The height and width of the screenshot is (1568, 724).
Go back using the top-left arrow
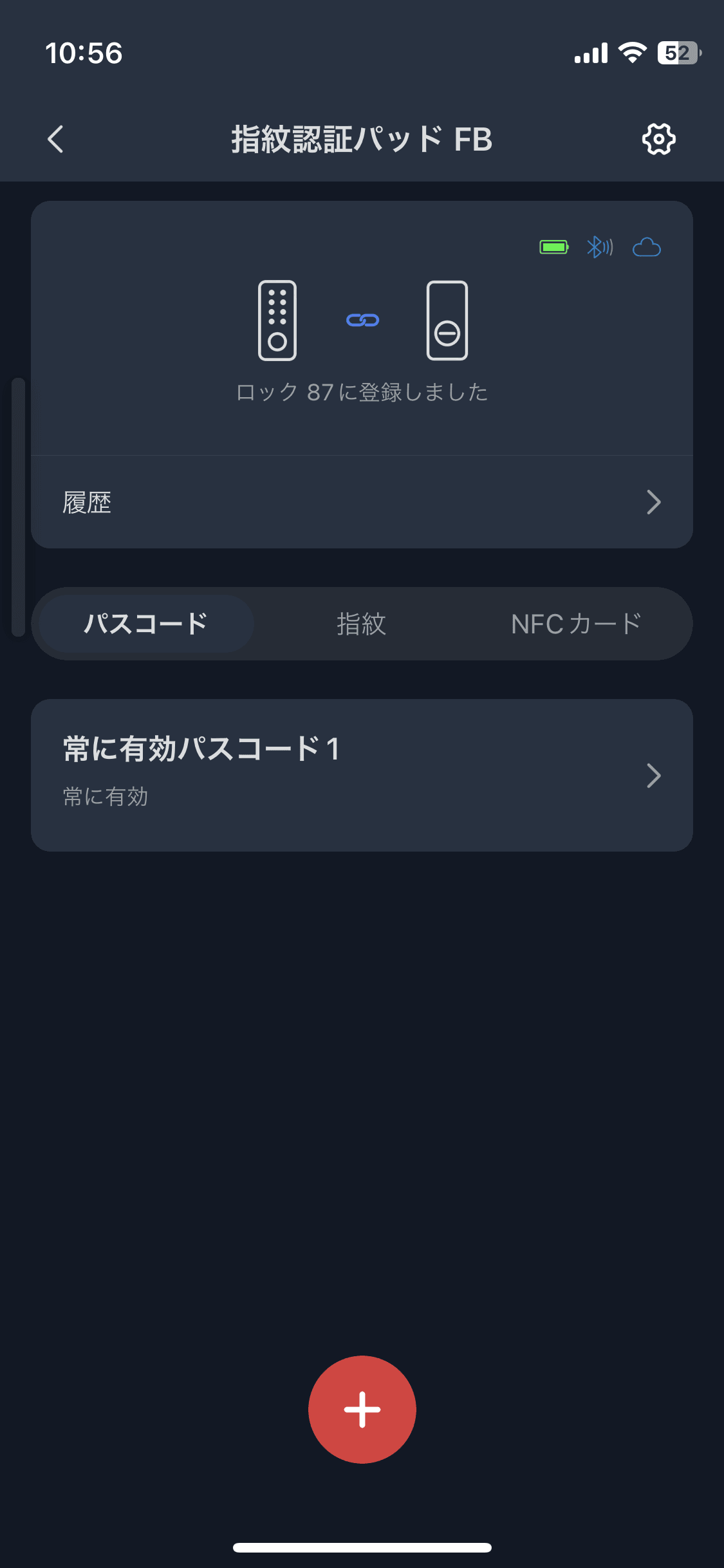tap(56, 139)
